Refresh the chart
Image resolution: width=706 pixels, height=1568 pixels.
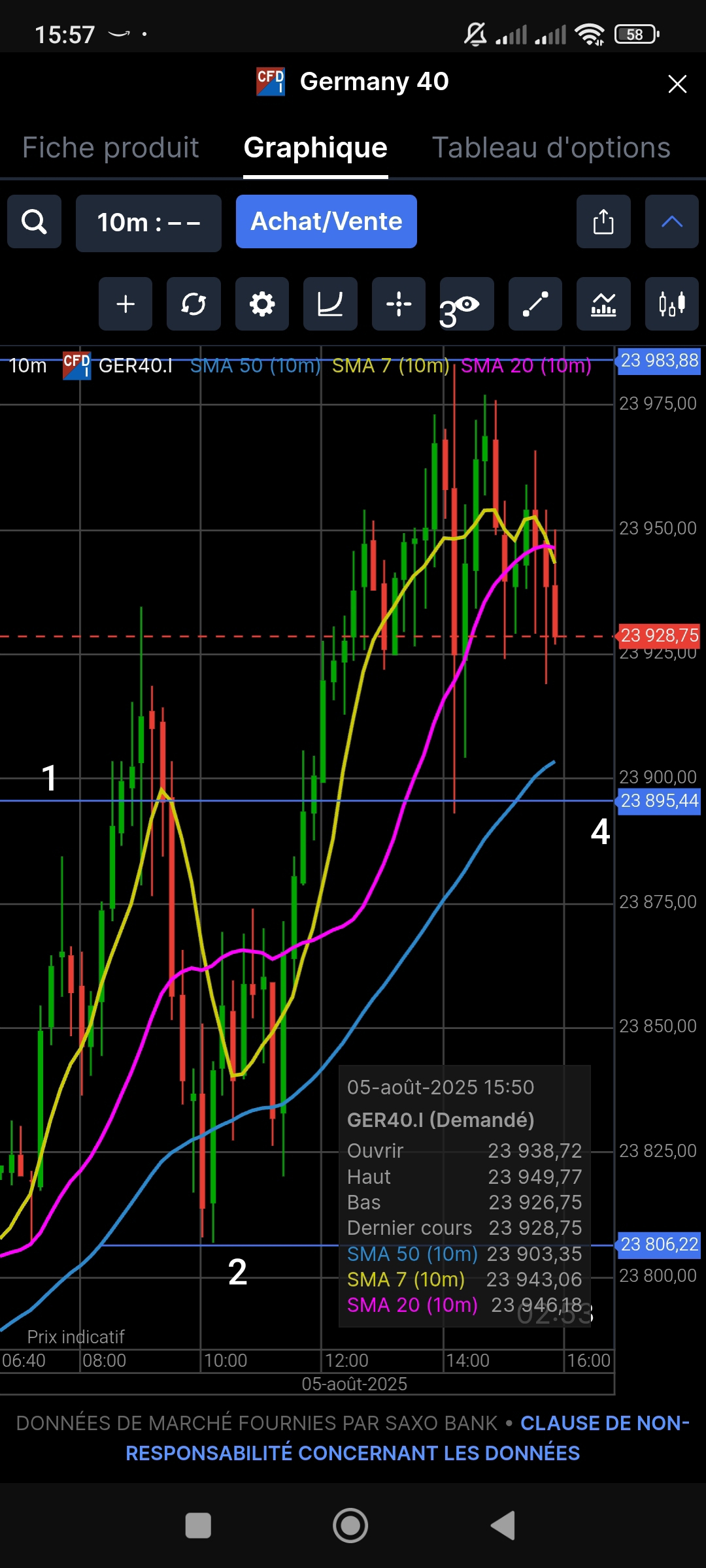(193, 304)
